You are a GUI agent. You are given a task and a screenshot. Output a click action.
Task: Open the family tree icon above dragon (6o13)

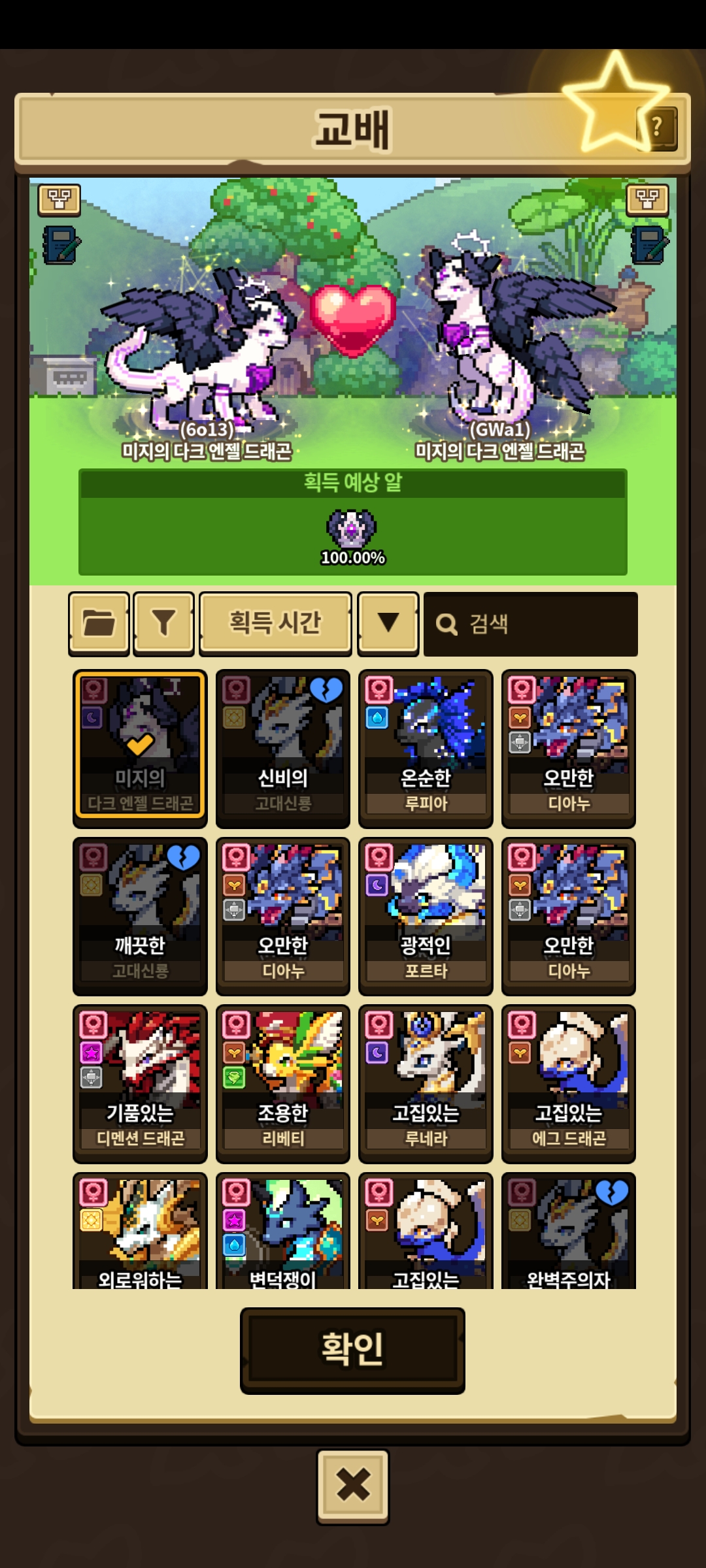click(x=59, y=199)
